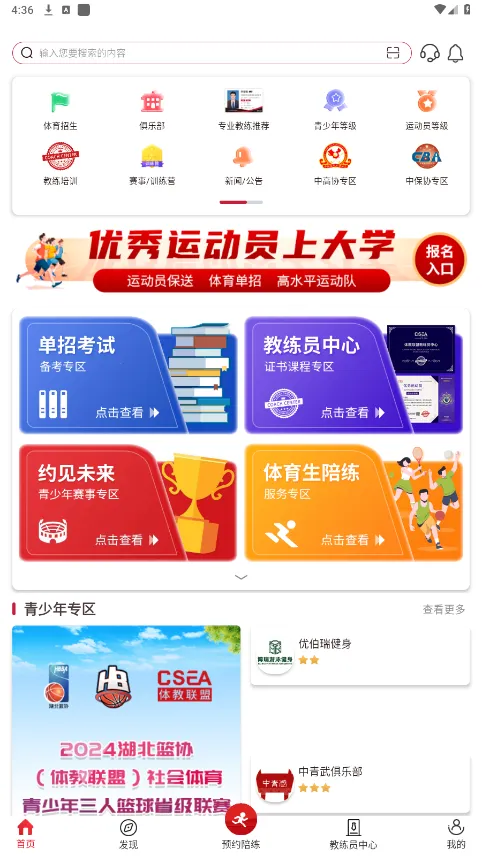Open 专业教练推荐 shortcut

[243, 110]
